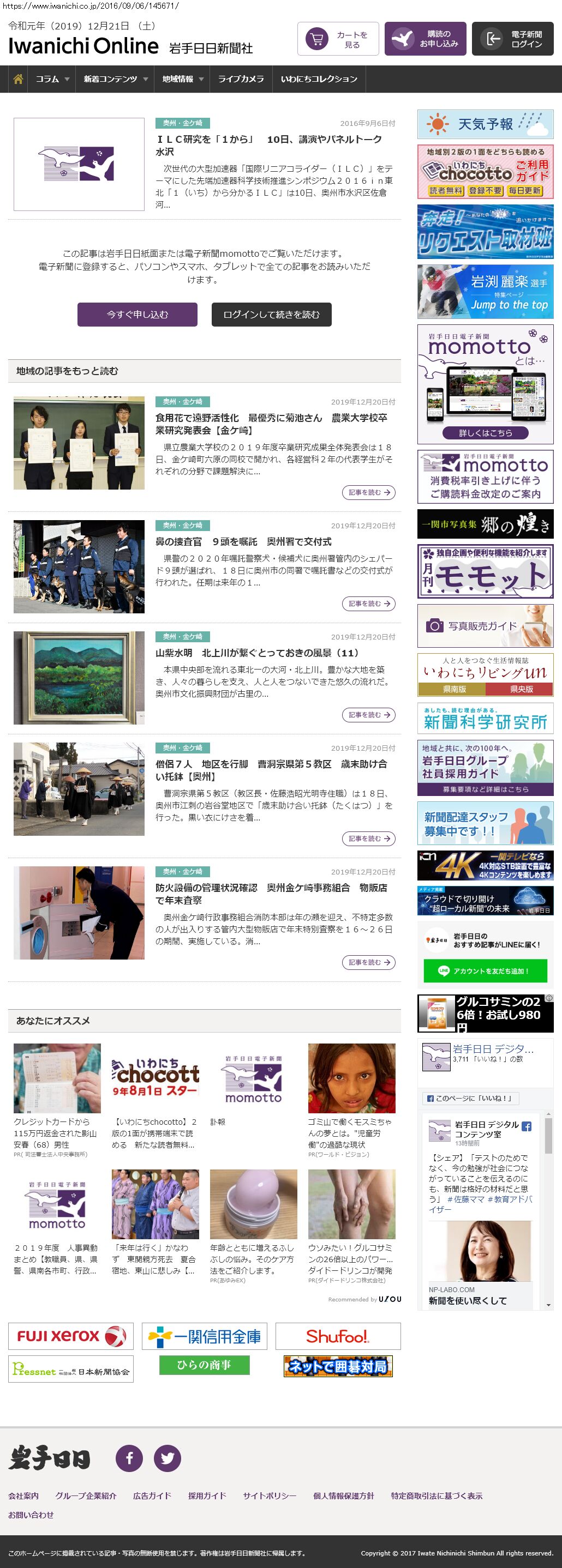
Task: Tap 購読のお申し込み button
Action: [x=425, y=39]
